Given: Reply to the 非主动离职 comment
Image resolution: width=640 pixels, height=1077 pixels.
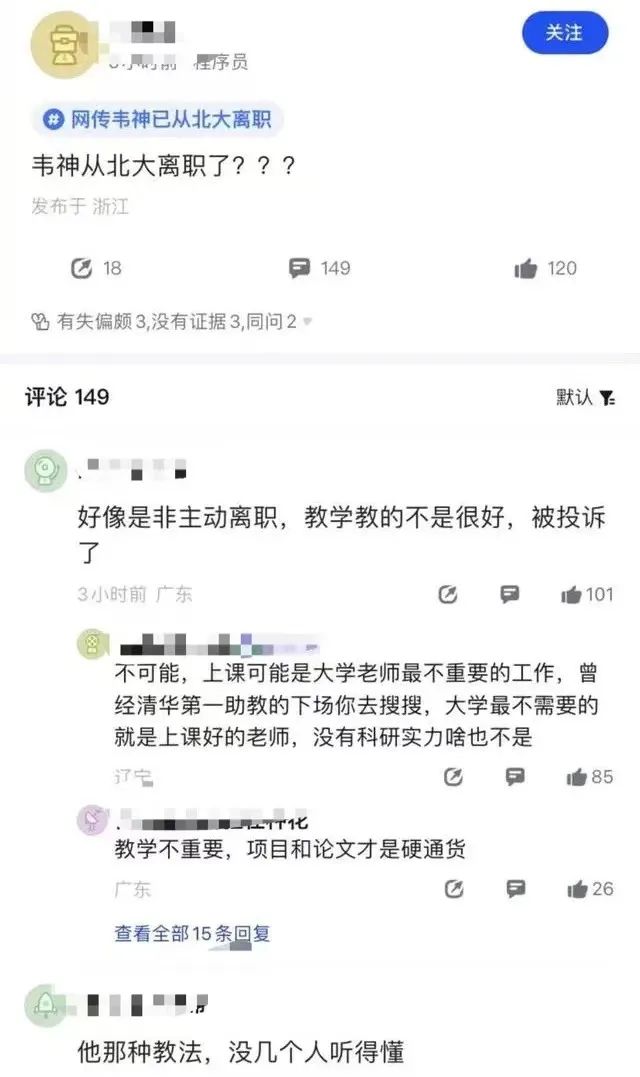Looking at the screenshot, I should 510,594.
